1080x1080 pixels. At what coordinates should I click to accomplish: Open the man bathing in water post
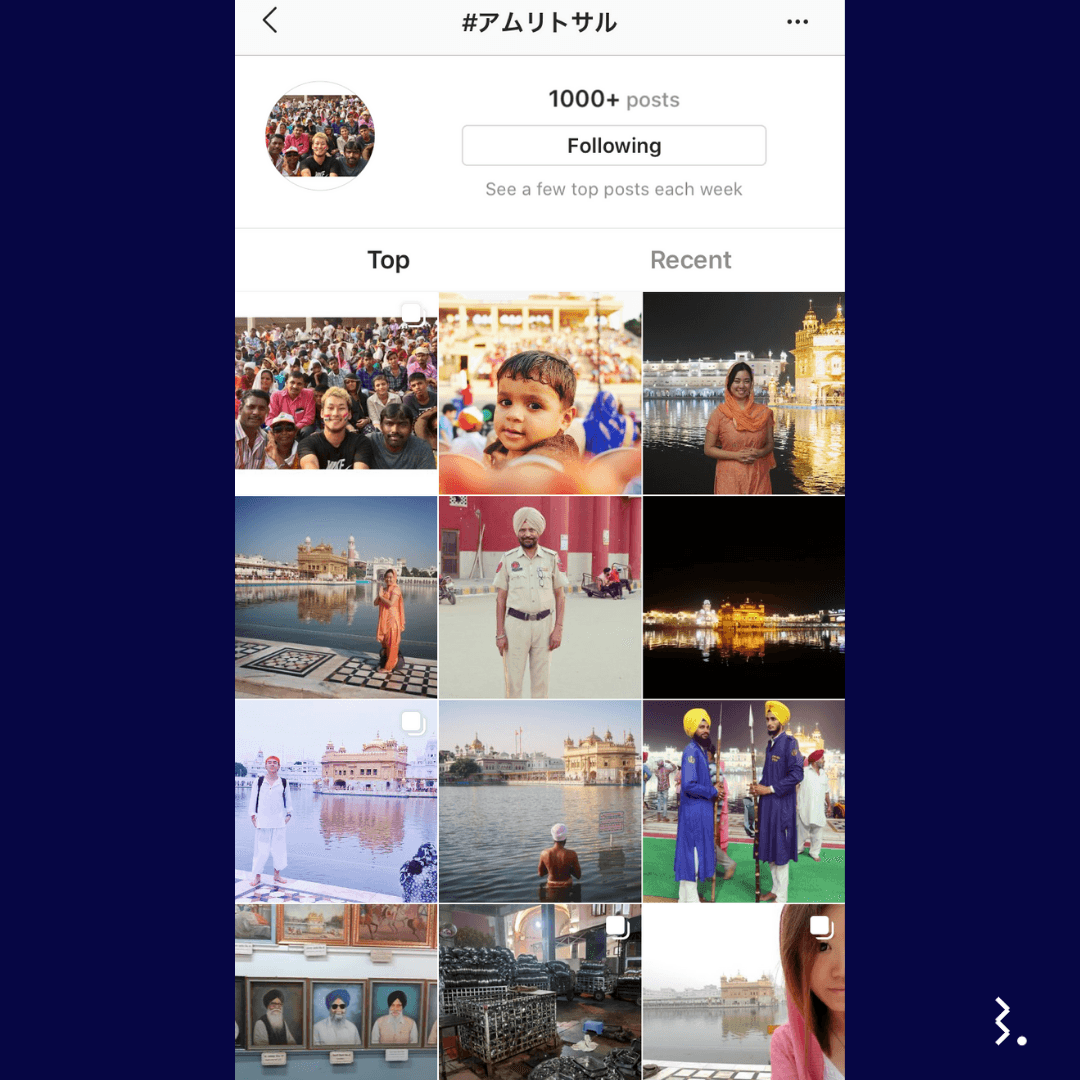click(x=540, y=801)
